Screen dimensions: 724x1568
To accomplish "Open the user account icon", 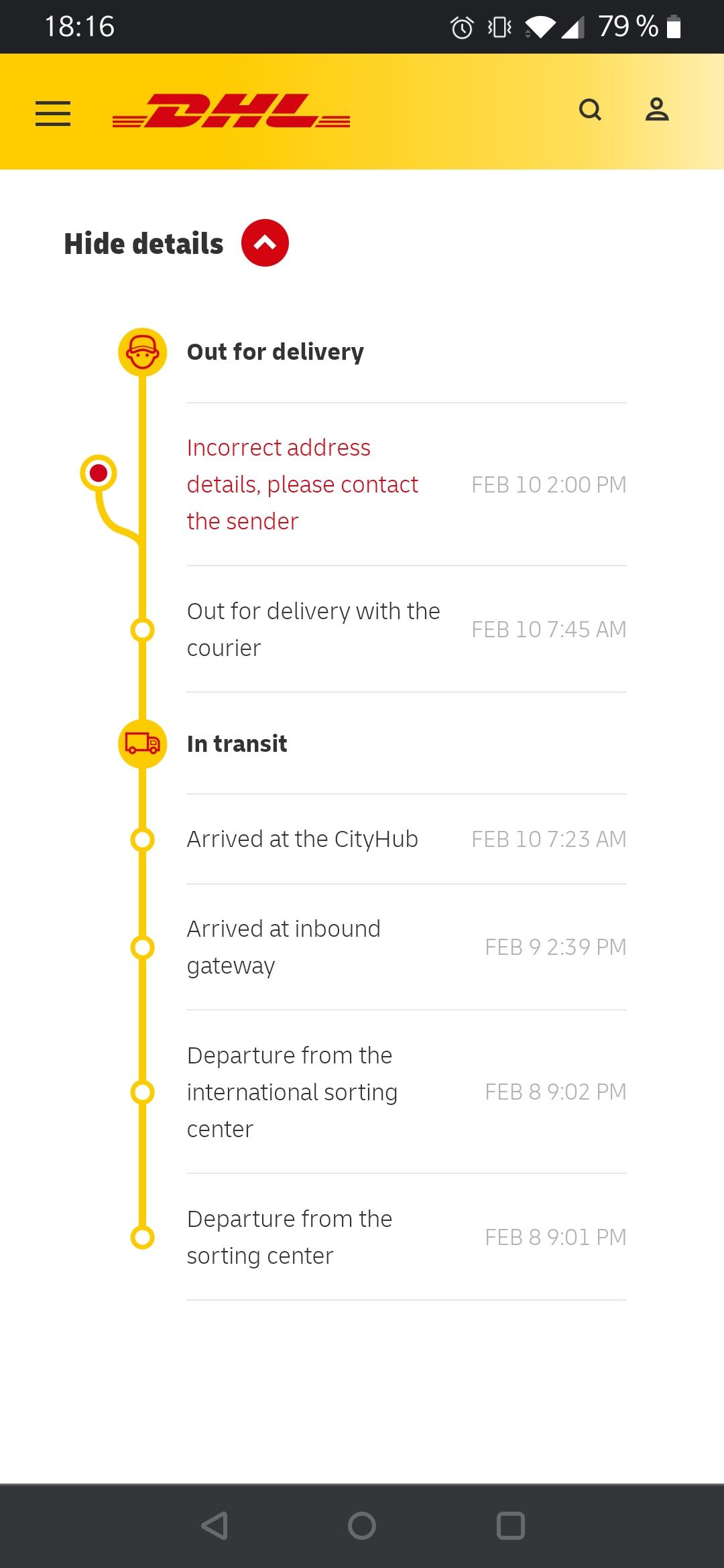I will 657,109.
